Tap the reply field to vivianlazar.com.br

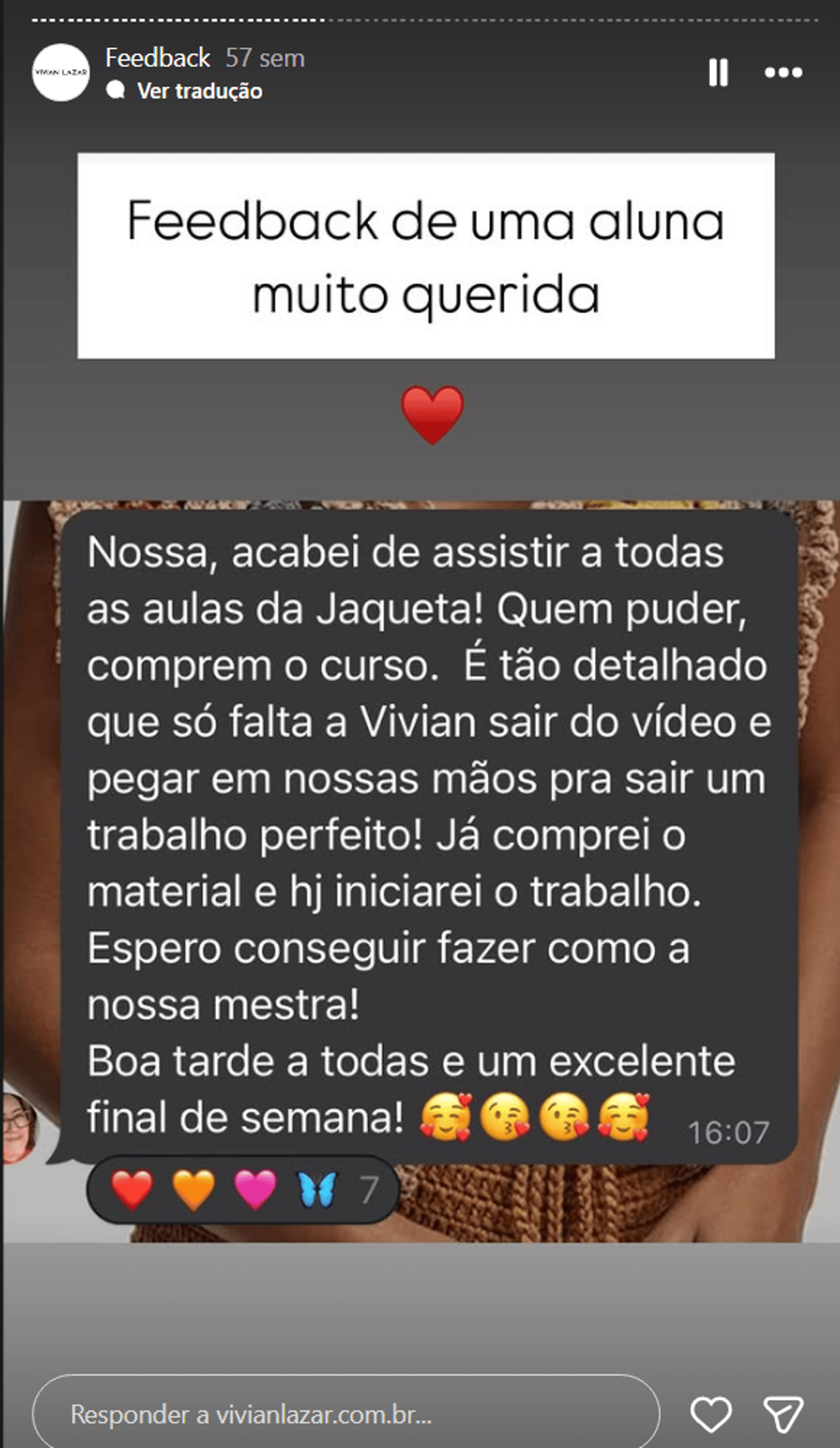pyautogui.click(x=345, y=1415)
